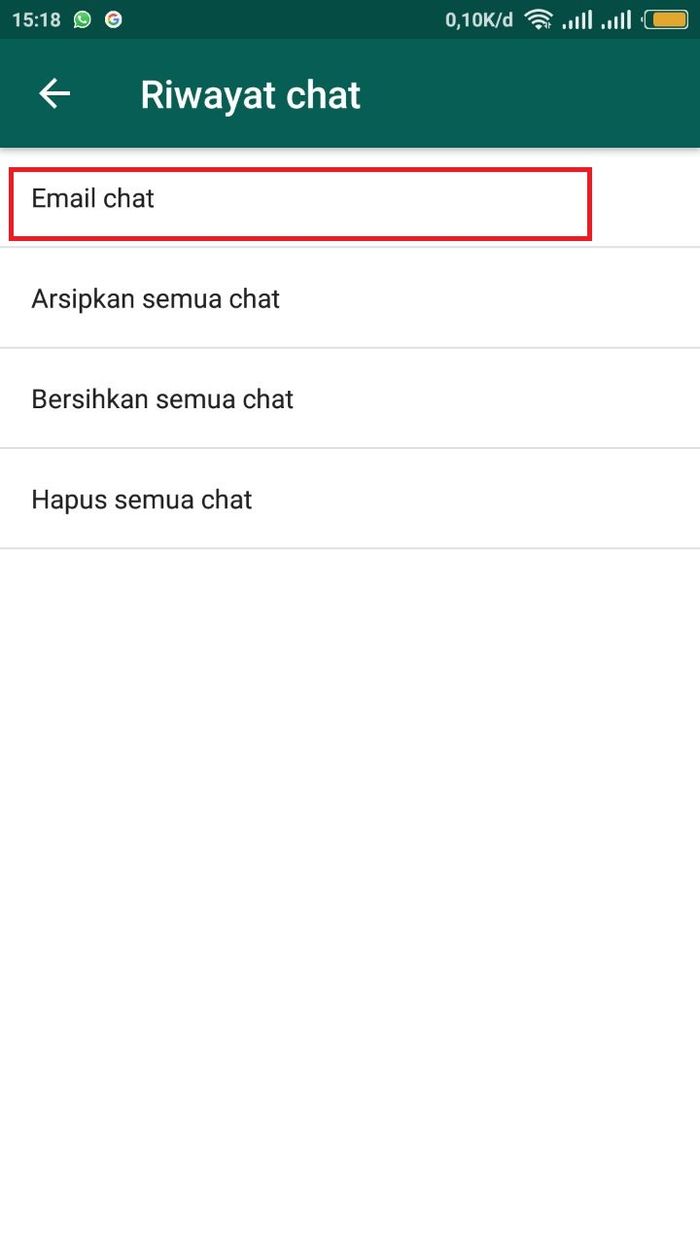Tap Hapus semua chat
Viewport: 700px width, 1244px height.
(x=350, y=498)
